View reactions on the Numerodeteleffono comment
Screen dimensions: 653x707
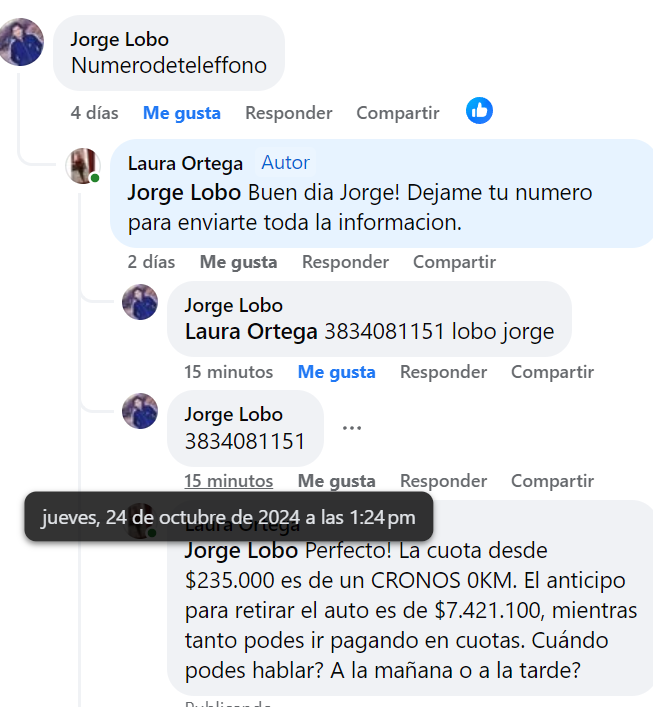[480, 111]
